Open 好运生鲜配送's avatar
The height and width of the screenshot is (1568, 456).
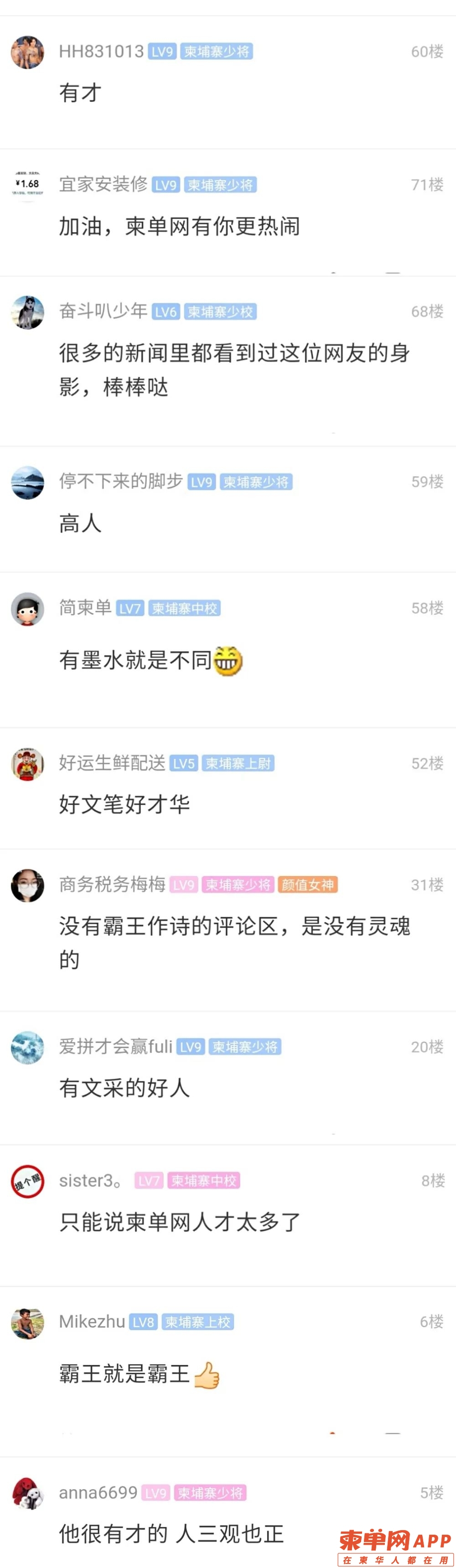coord(27,764)
